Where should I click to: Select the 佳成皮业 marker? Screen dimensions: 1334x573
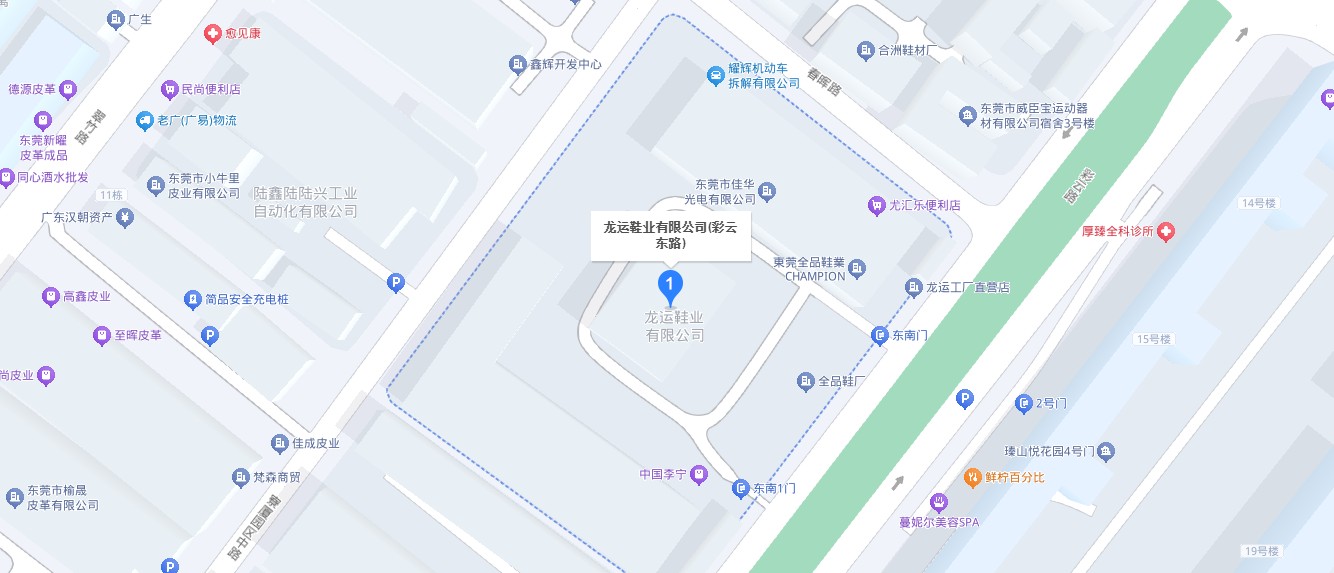point(280,443)
